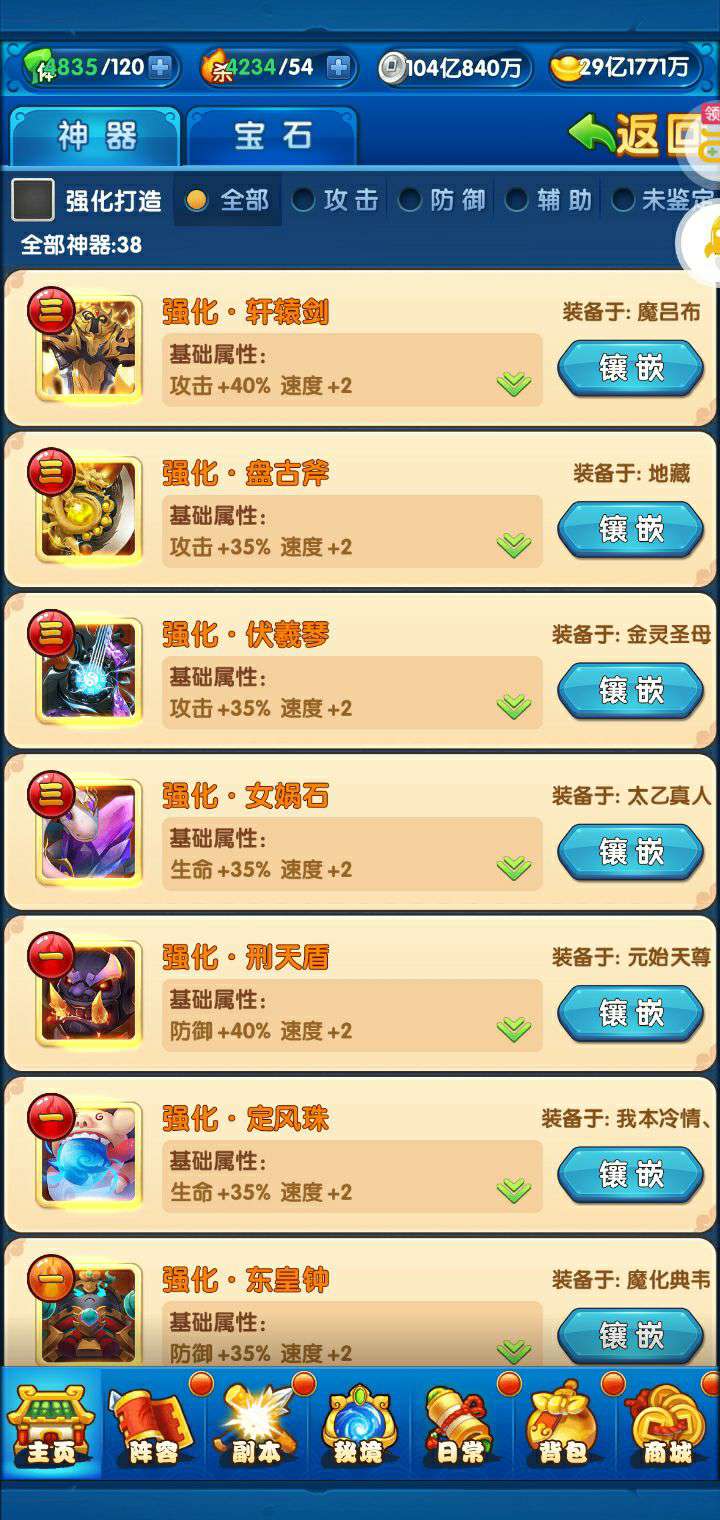The width and height of the screenshot is (720, 1520).
Task: Tap 镶嵌 for 强化·伏羲琴
Action: tap(631, 692)
